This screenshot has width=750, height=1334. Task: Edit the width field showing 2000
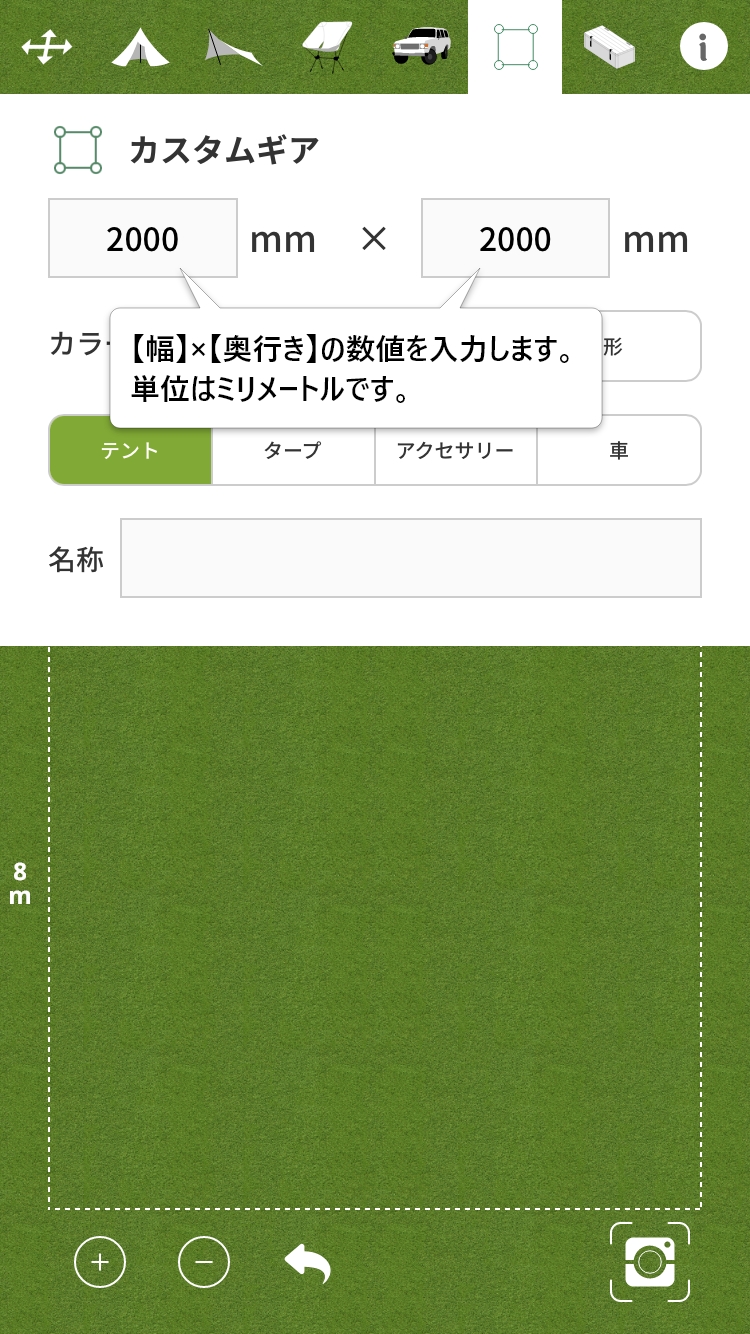tap(143, 238)
